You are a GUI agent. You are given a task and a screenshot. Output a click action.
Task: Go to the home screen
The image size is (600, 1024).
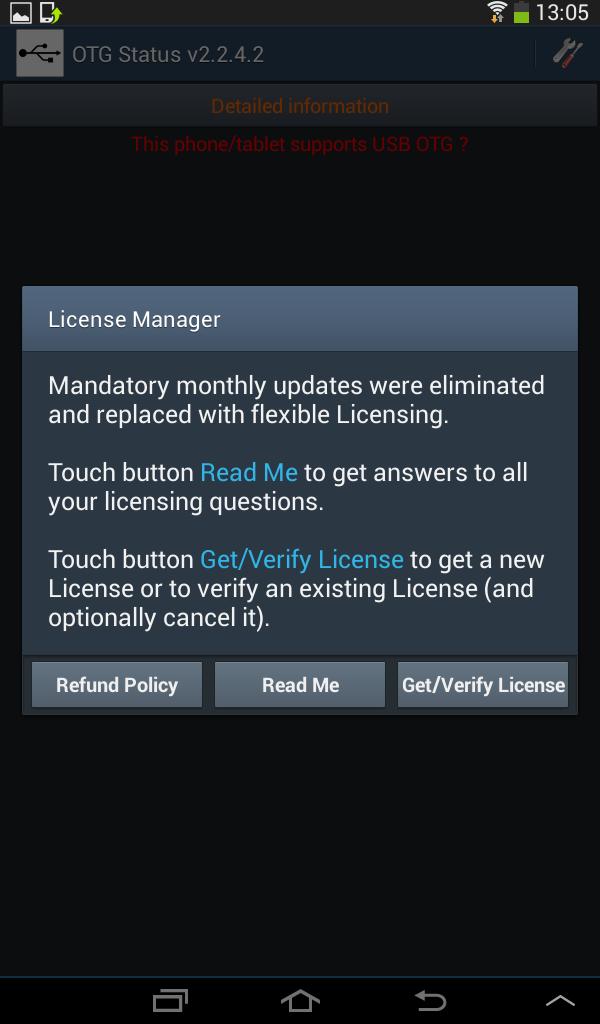[x=300, y=1000]
